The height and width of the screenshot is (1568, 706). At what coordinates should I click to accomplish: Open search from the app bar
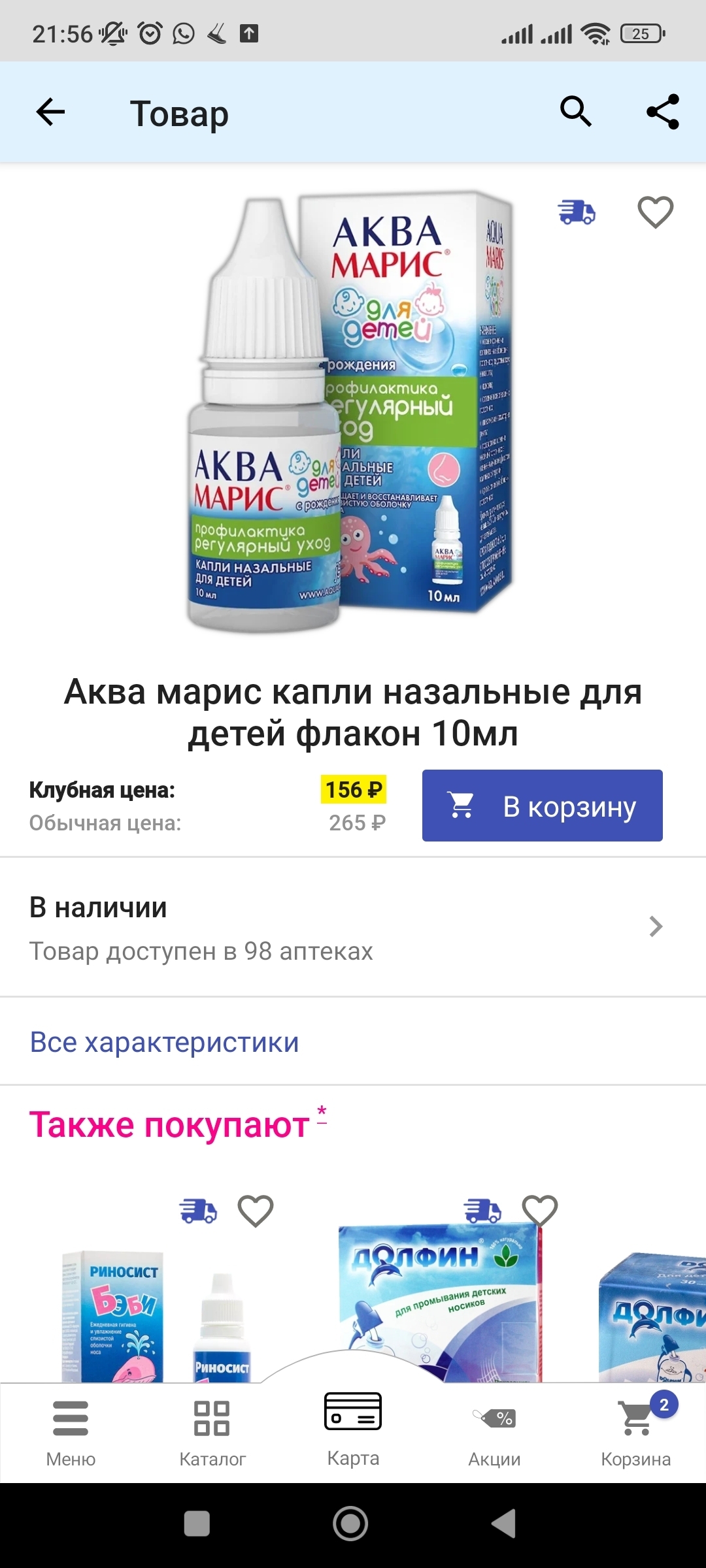[576, 112]
